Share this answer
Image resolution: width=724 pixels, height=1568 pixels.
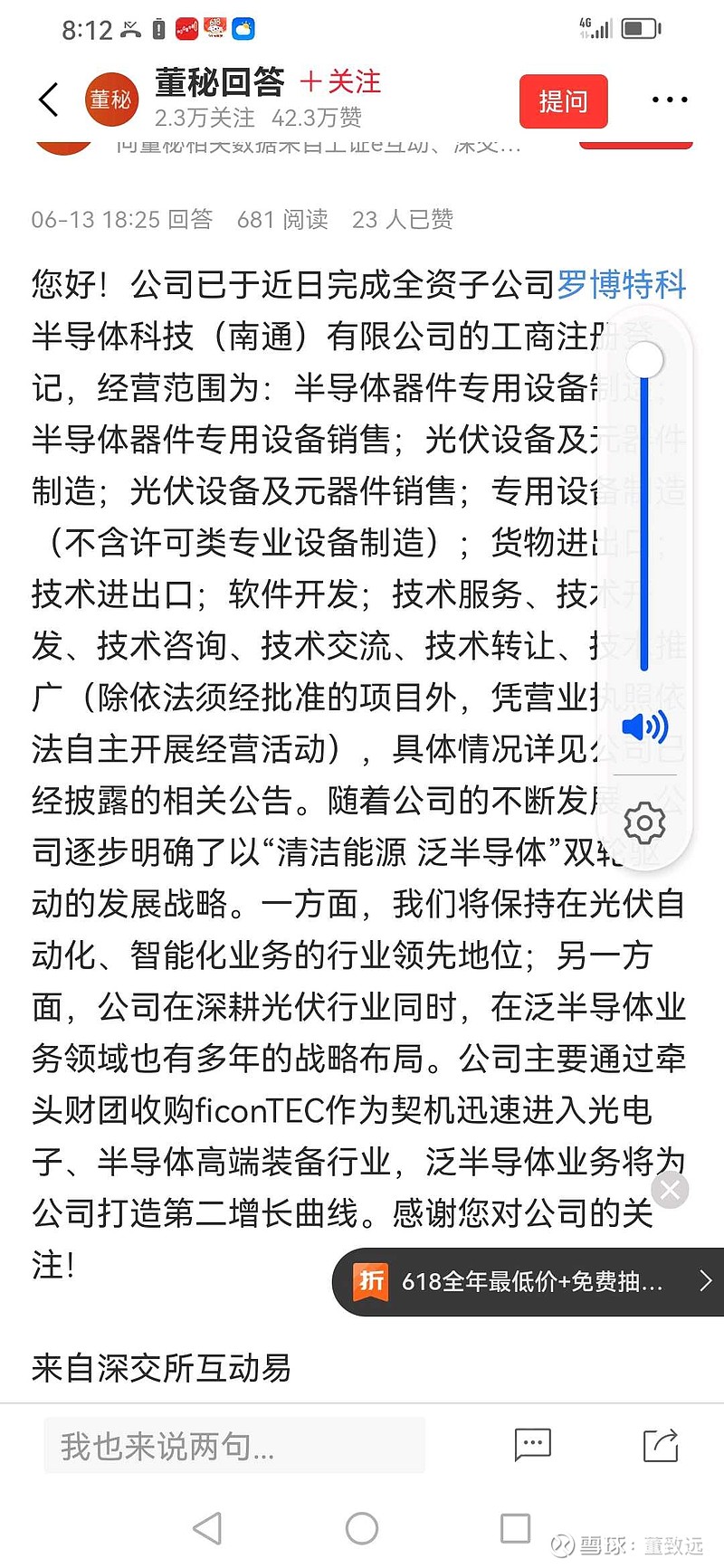pos(661,1445)
